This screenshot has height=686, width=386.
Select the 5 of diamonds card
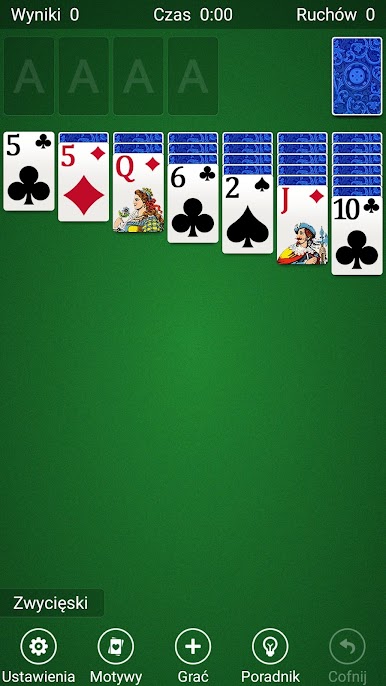point(84,182)
